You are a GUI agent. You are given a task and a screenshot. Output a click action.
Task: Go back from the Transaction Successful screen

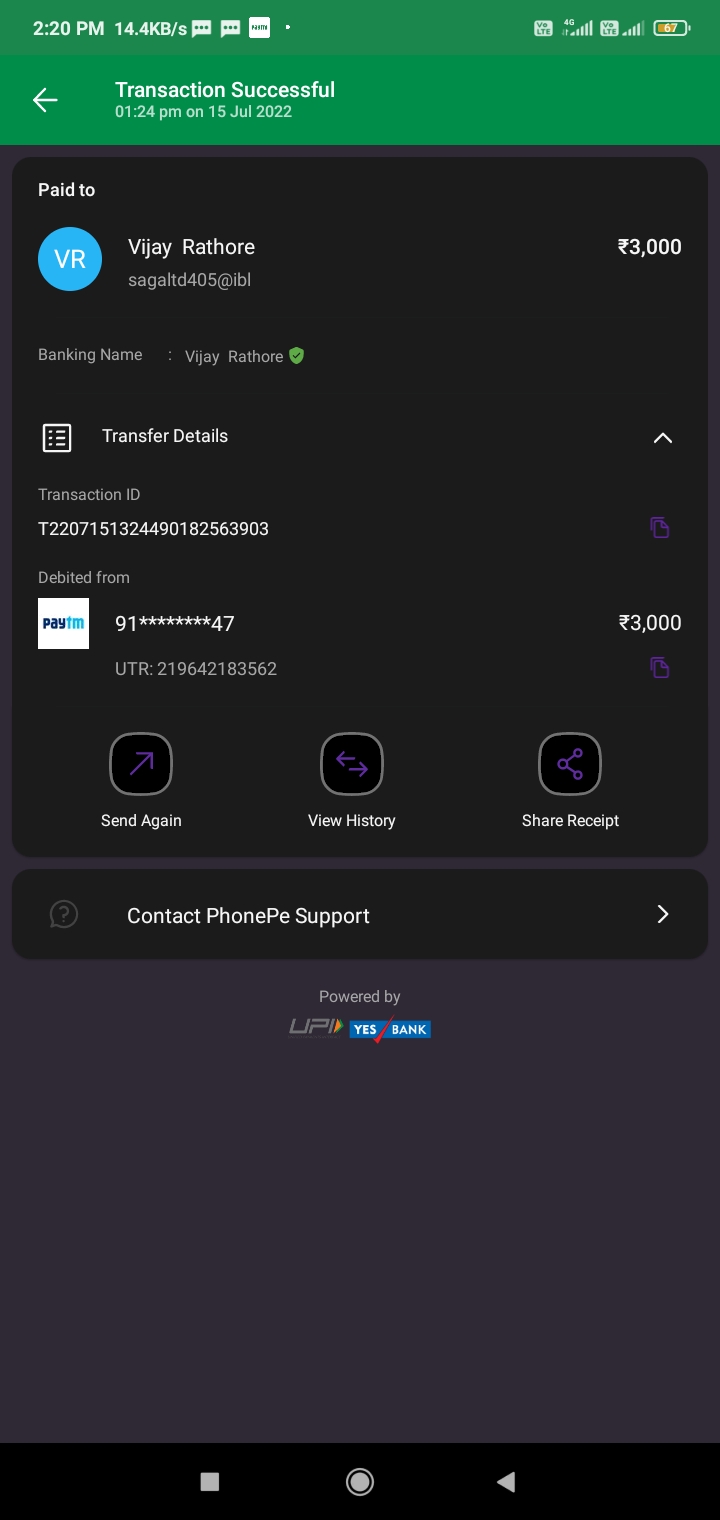[x=45, y=100]
